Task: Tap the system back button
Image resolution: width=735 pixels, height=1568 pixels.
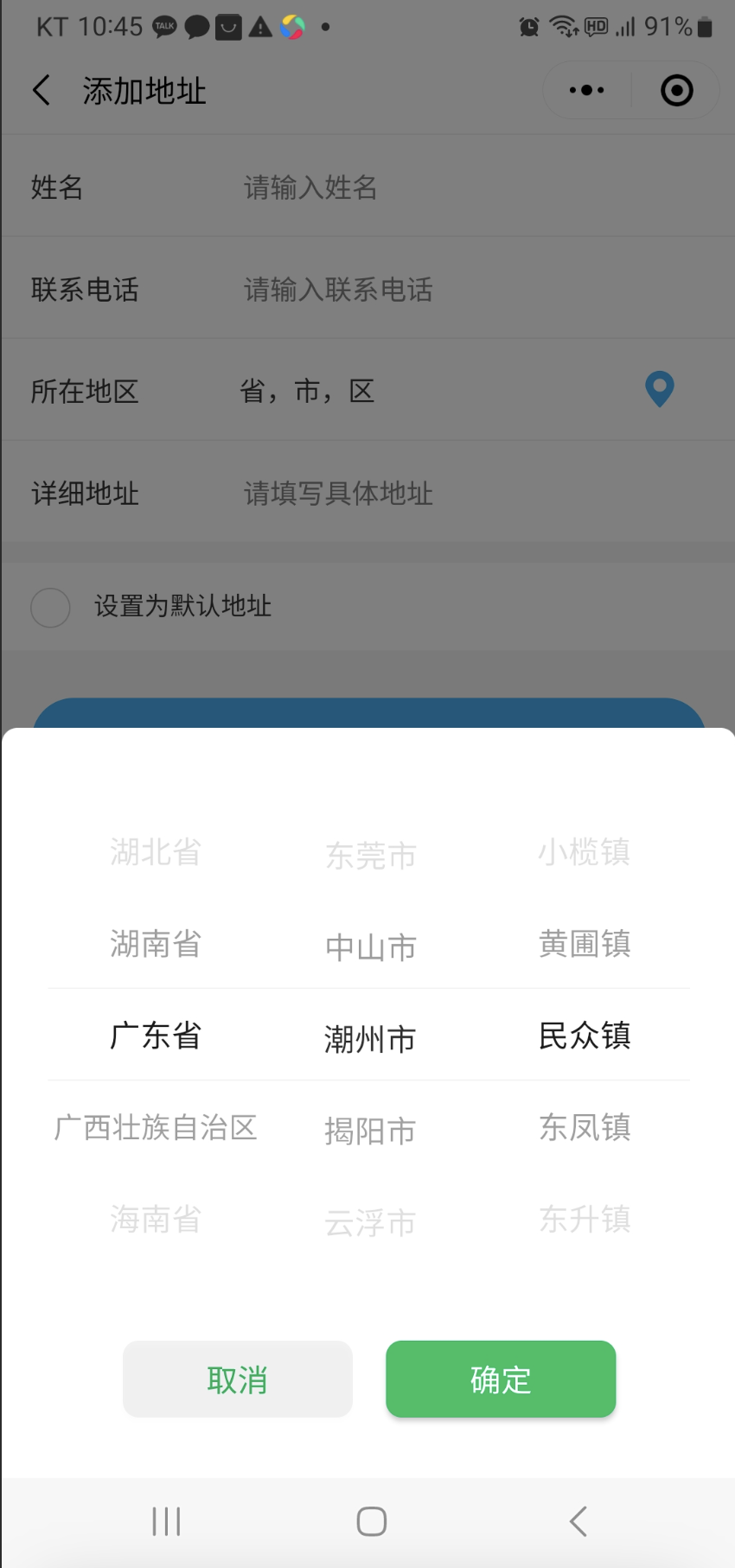Action: pos(578,1521)
